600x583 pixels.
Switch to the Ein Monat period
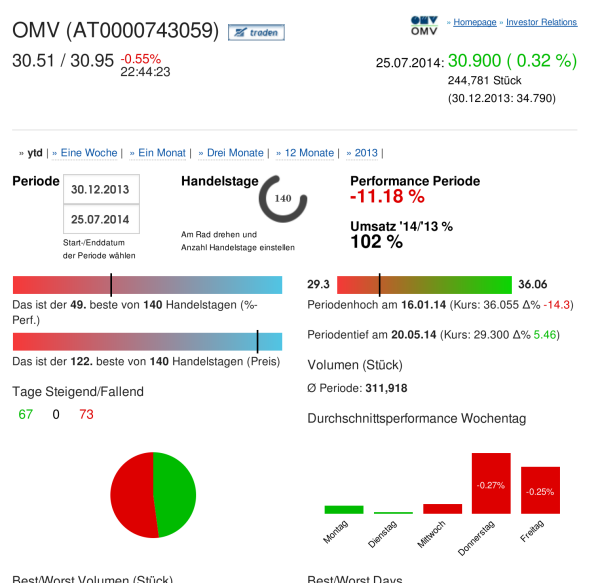[x=162, y=153]
